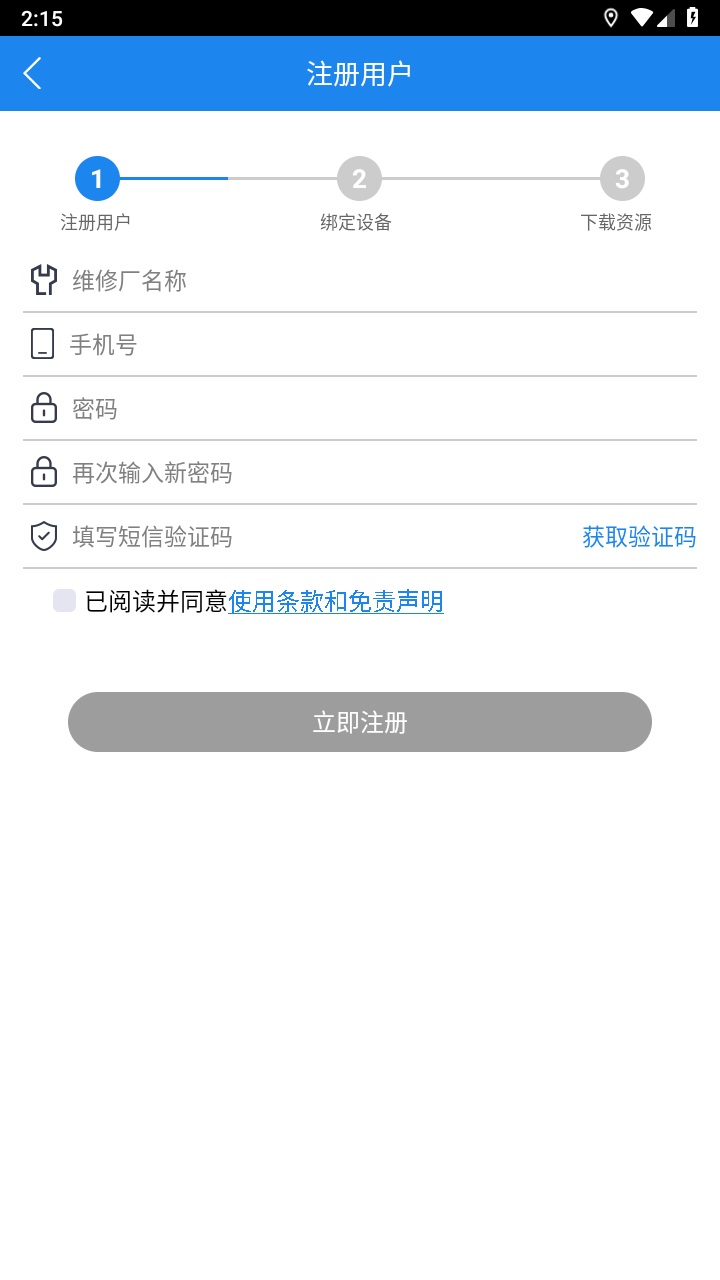Tap the back arrow in the title bar
Viewport: 720px width, 1280px height.
(31, 73)
